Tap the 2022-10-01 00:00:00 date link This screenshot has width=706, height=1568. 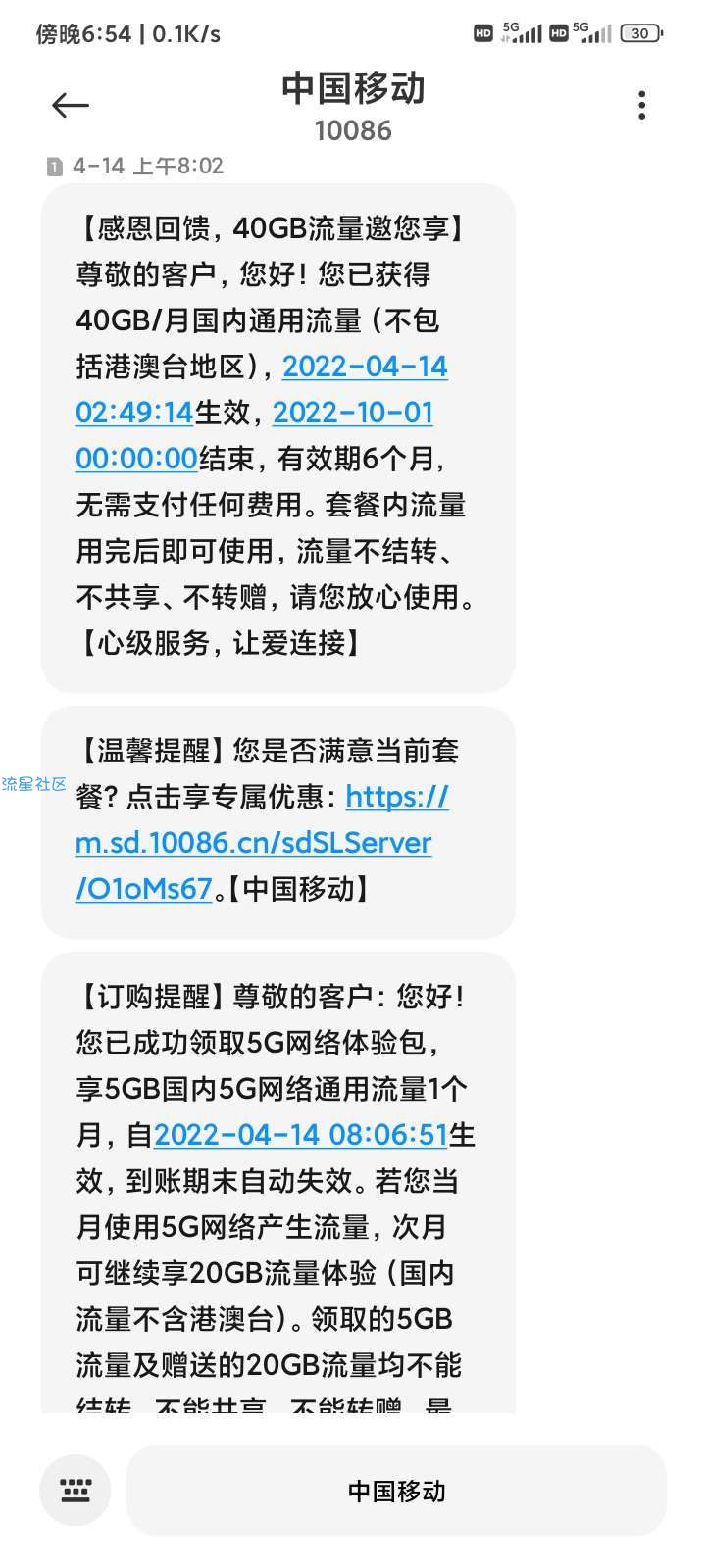pyautogui.click(x=255, y=435)
